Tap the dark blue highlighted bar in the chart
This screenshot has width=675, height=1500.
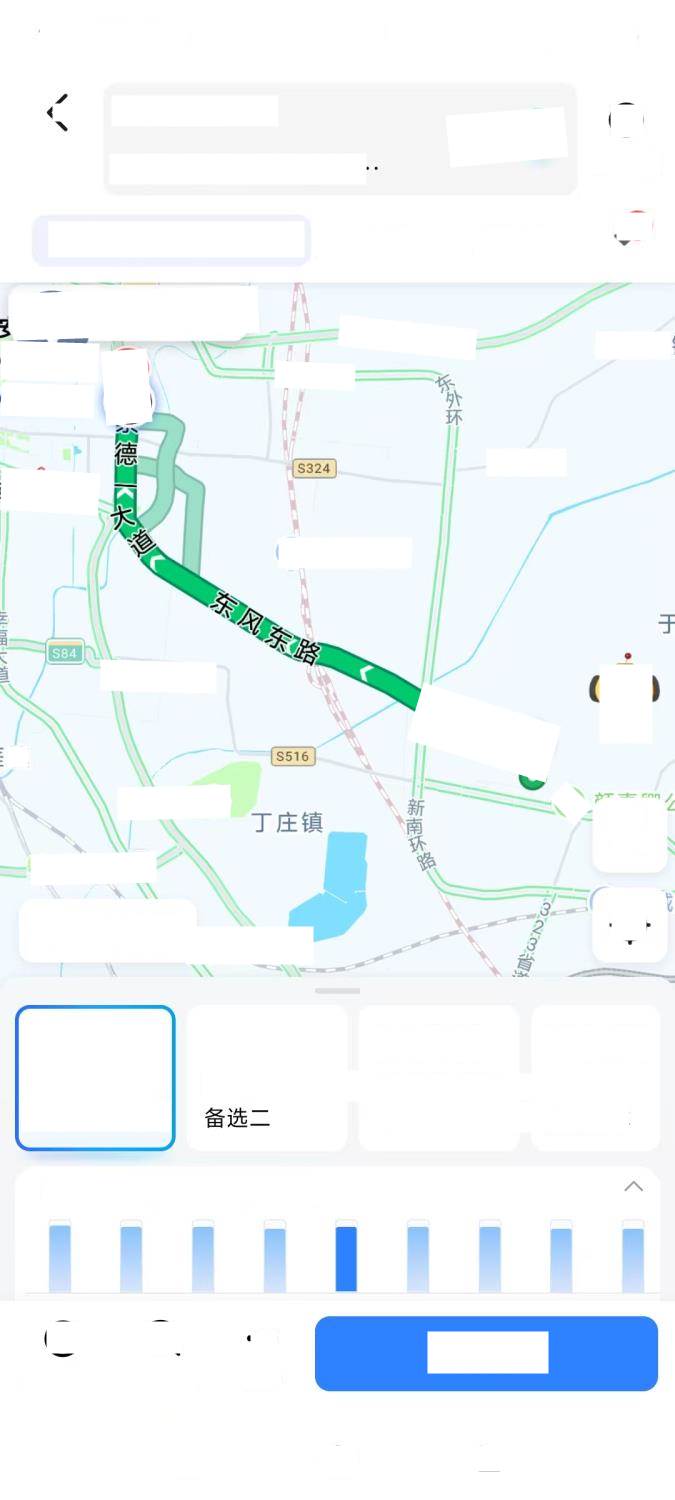(x=346, y=1257)
